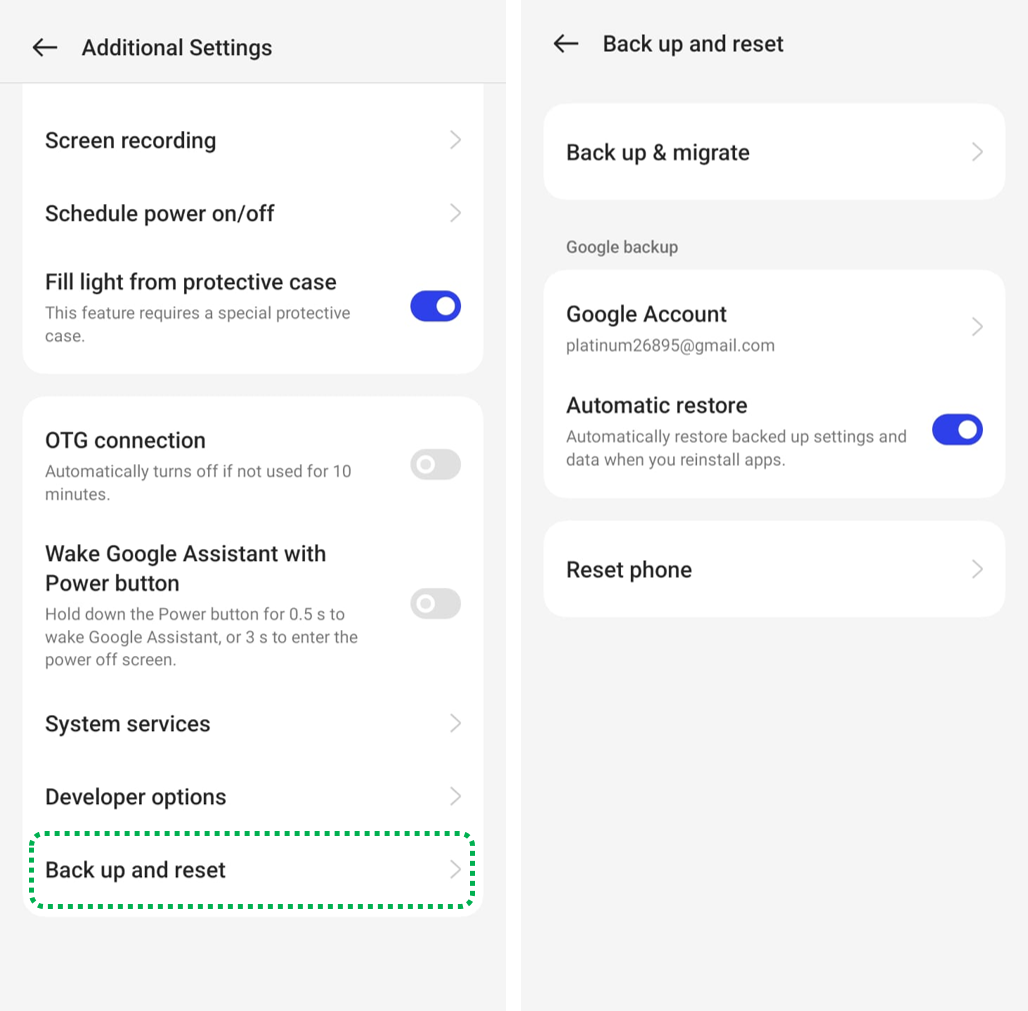The image size is (1028, 1011).
Task: Open Schedule power on/off
Action: click(252, 213)
